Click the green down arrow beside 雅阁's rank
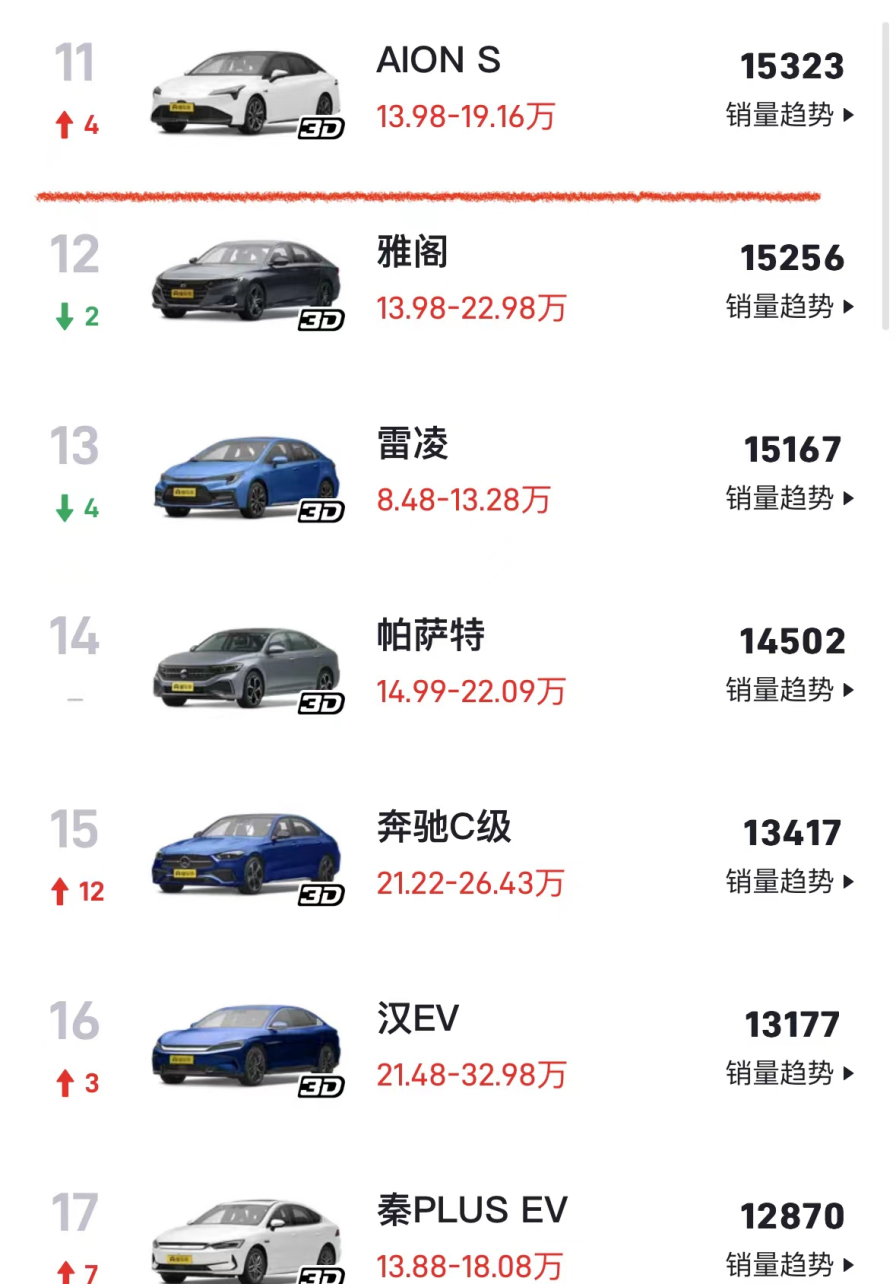 [64, 316]
